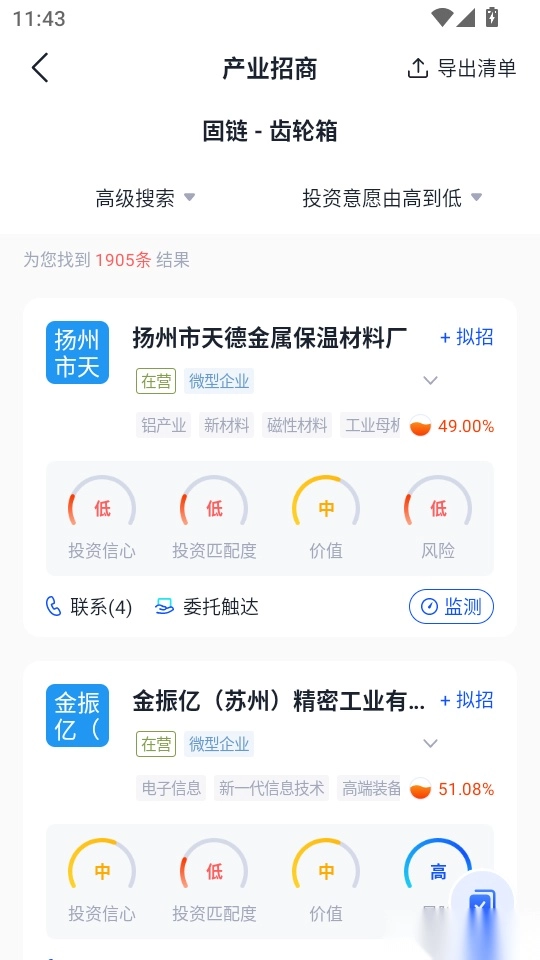The image size is (540, 960).
Task: Go back using the top-left arrow
Action: [x=40, y=67]
